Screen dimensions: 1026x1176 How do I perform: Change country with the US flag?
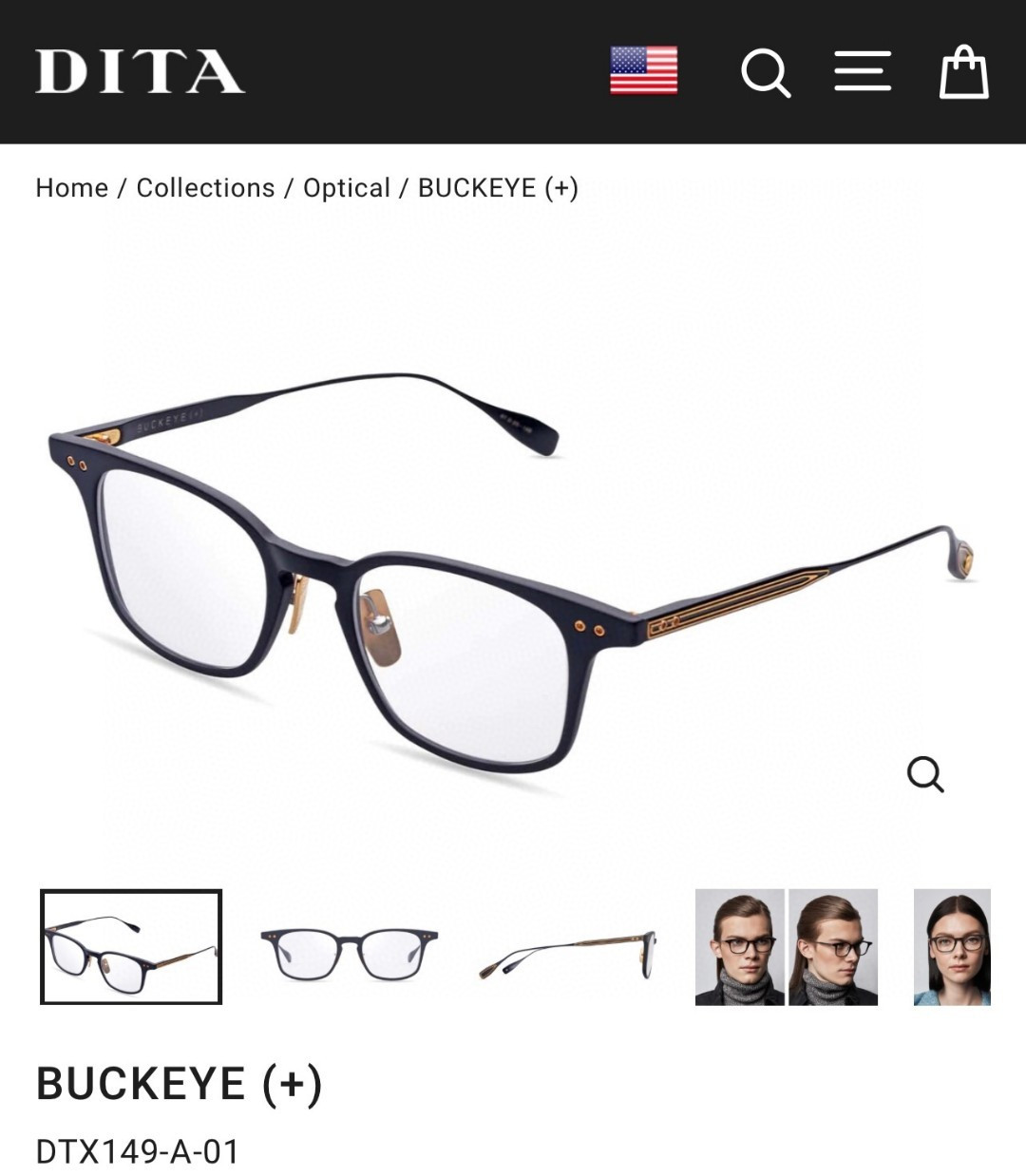click(643, 71)
